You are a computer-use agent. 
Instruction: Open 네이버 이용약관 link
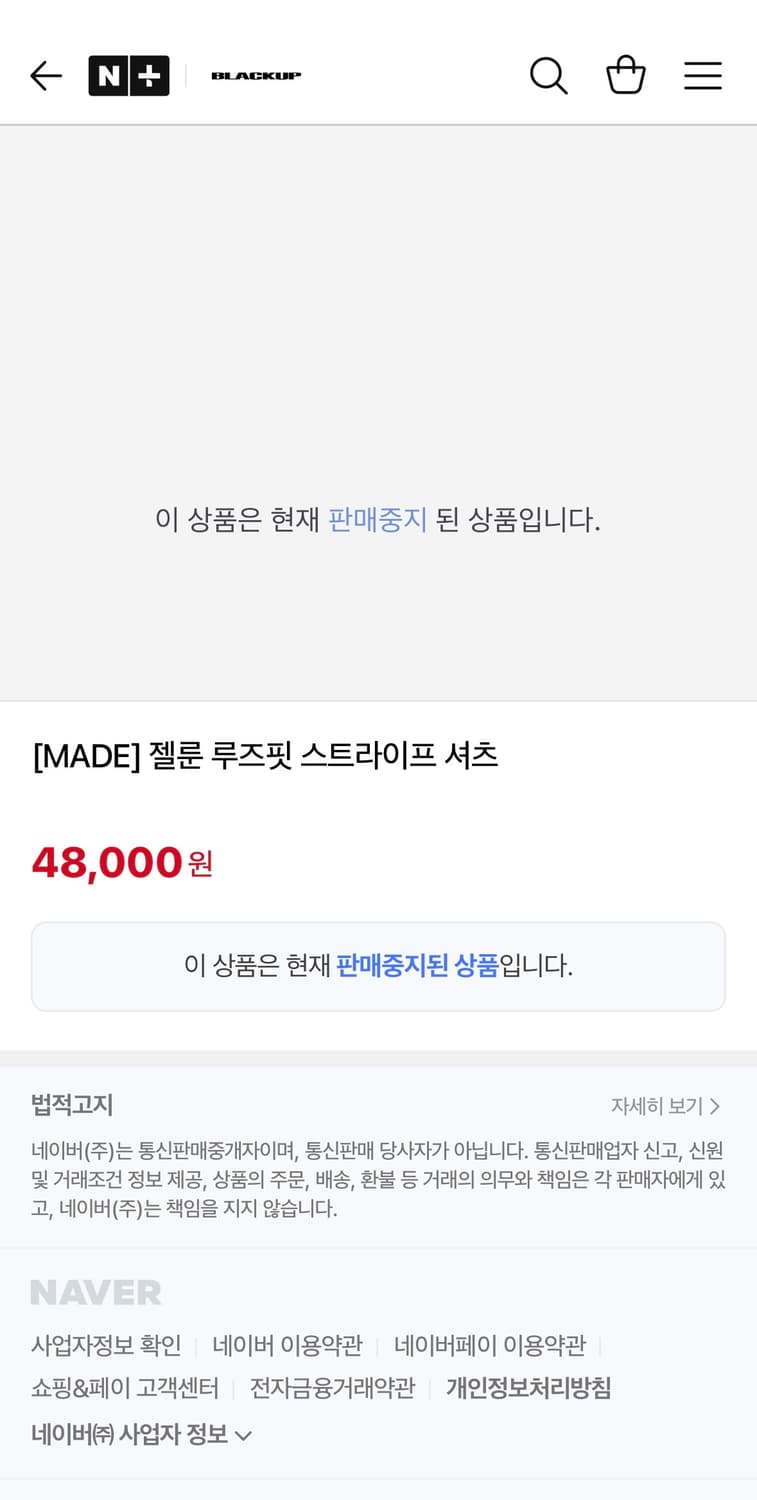(x=286, y=1345)
